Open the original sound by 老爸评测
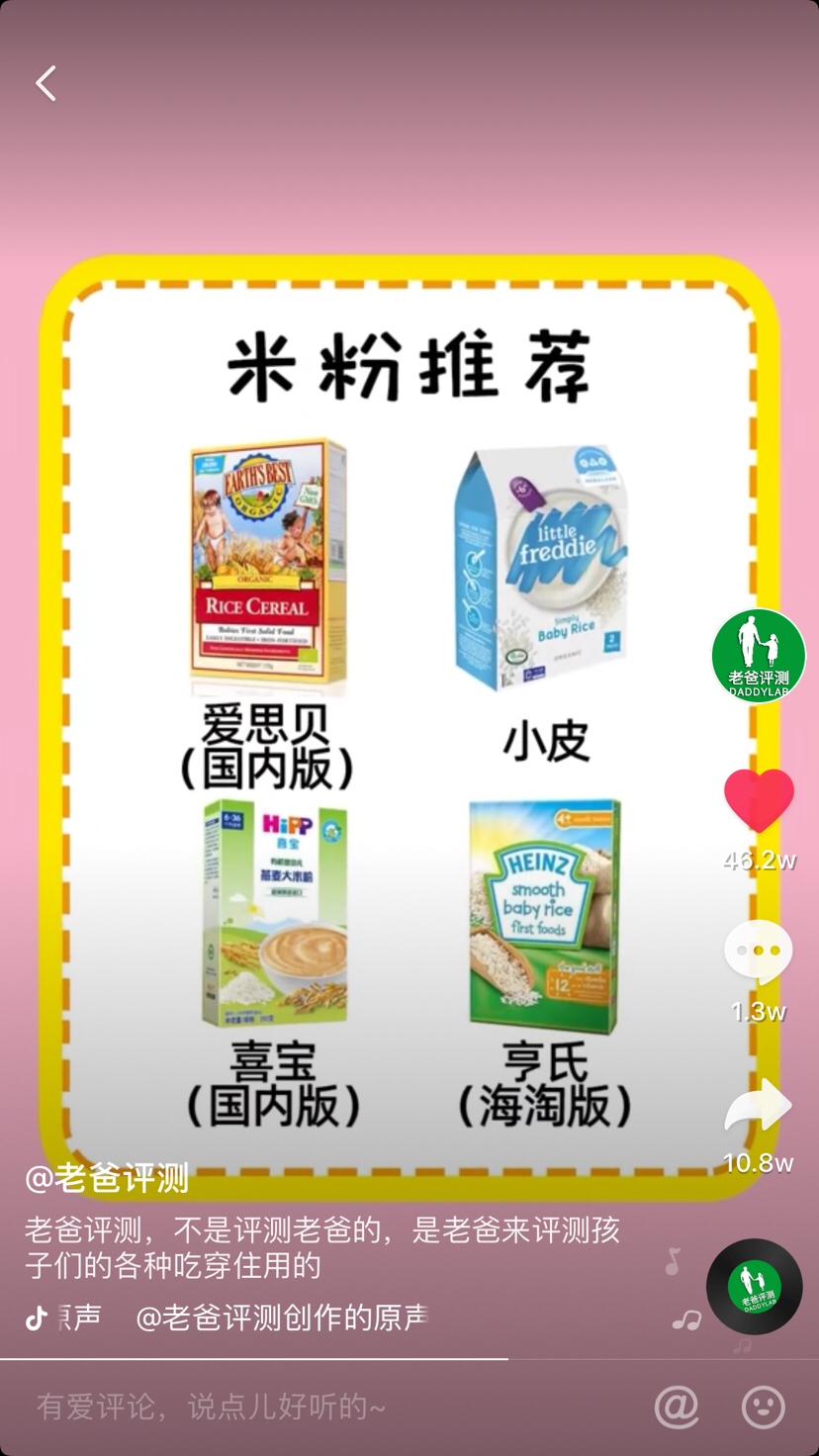Viewport: 819px width, 1456px height. [282, 1318]
